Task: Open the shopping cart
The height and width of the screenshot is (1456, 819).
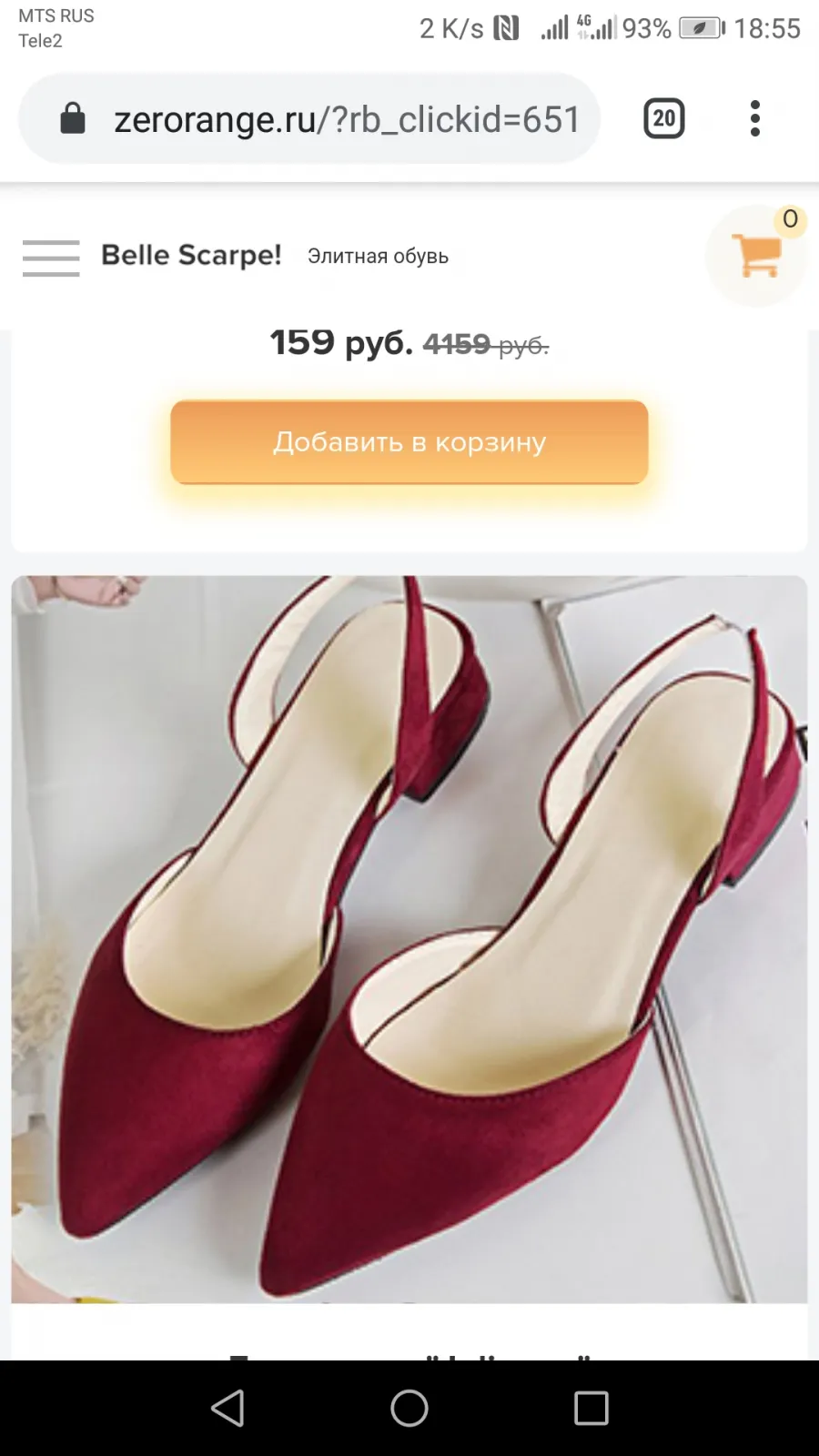Action: coord(757,256)
